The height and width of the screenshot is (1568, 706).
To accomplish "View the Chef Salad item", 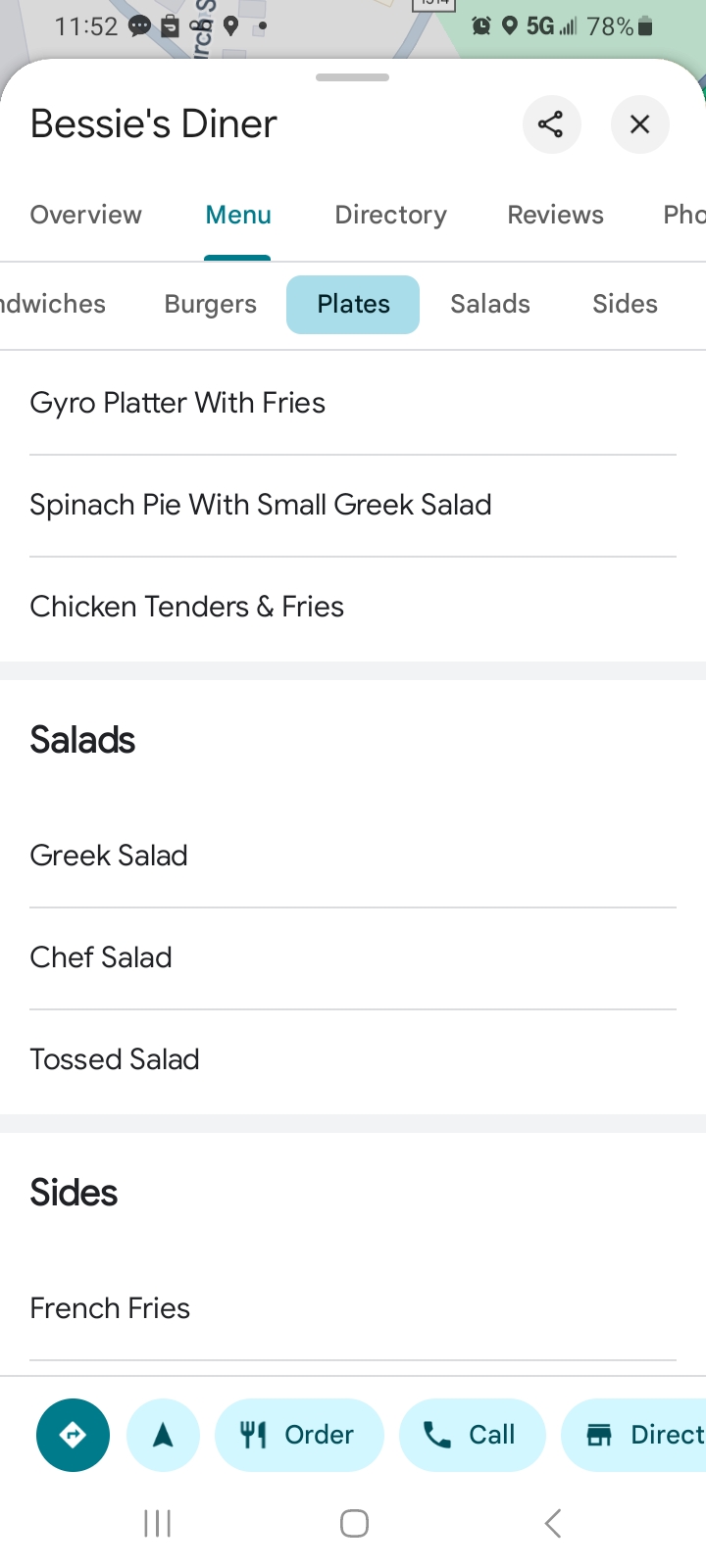I will [x=101, y=957].
